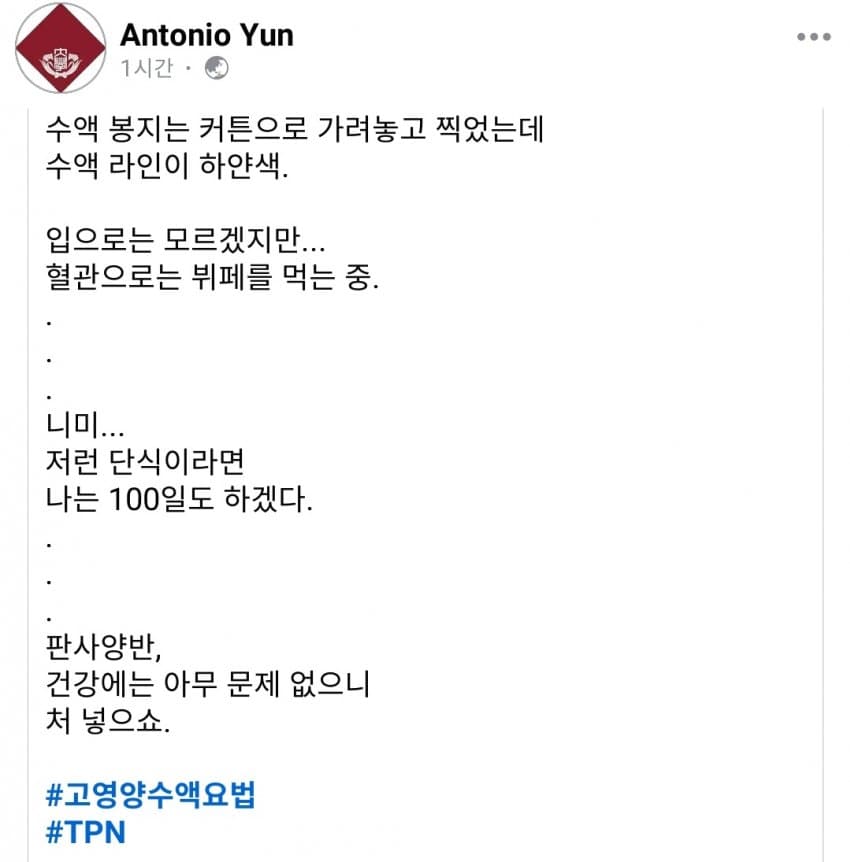The height and width of the screenshot is (862, 850).
Task: Open the post's three-dot overflow menu
Action: [x=813, y=37]
